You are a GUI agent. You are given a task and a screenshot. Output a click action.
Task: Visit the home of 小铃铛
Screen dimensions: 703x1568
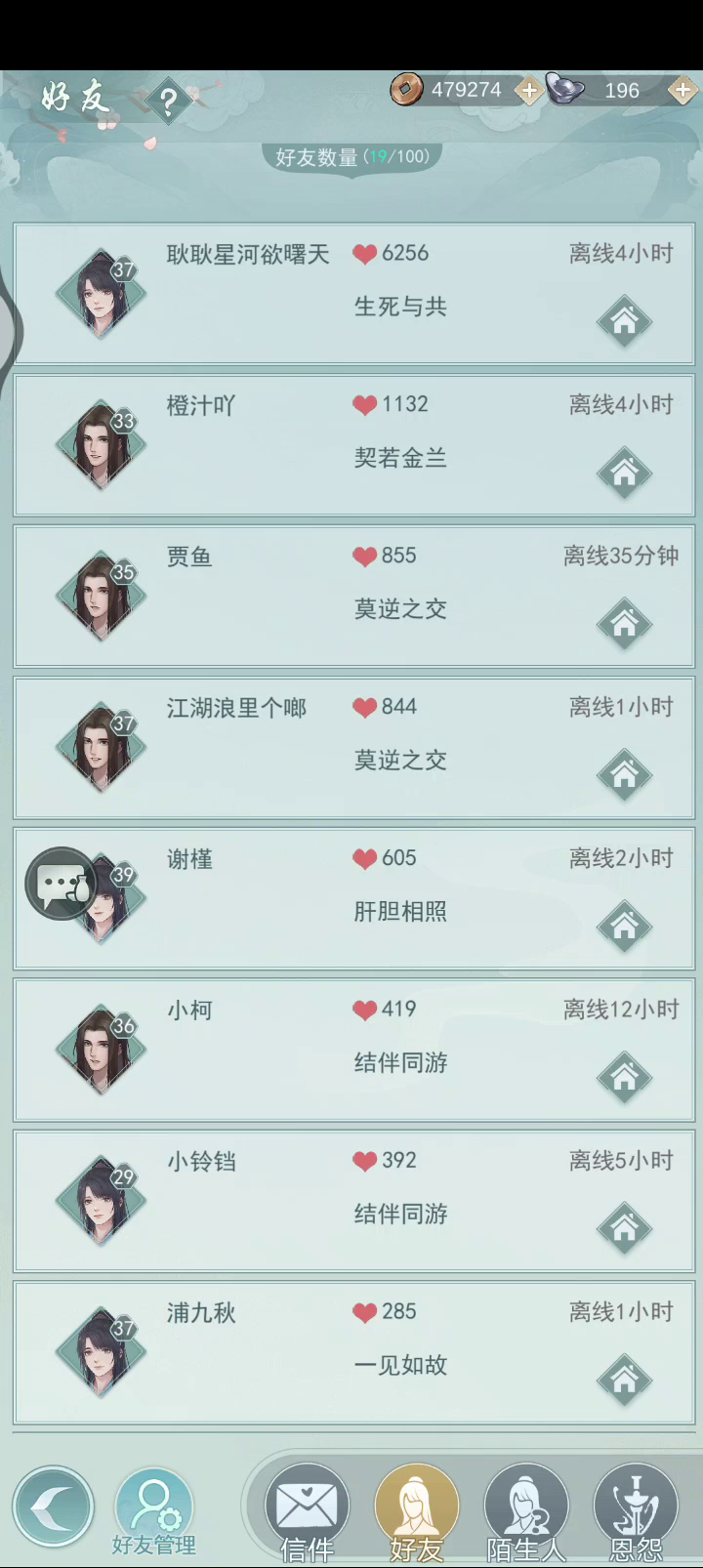tap(624, 1229)
